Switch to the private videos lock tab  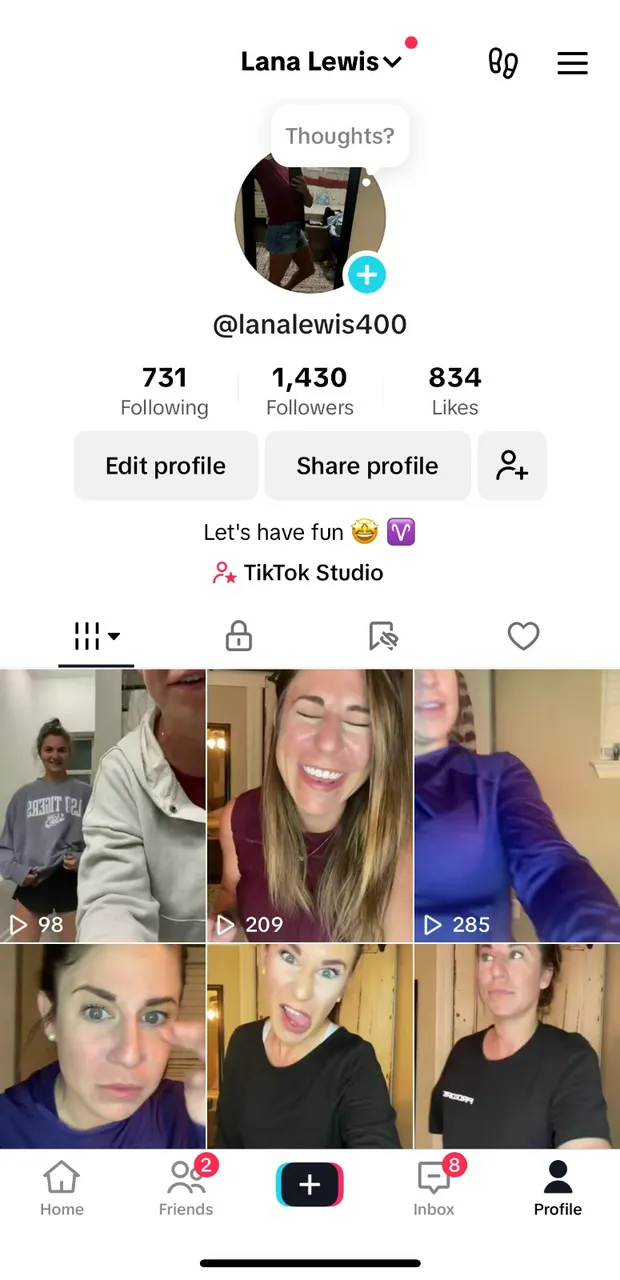(239, 636)
